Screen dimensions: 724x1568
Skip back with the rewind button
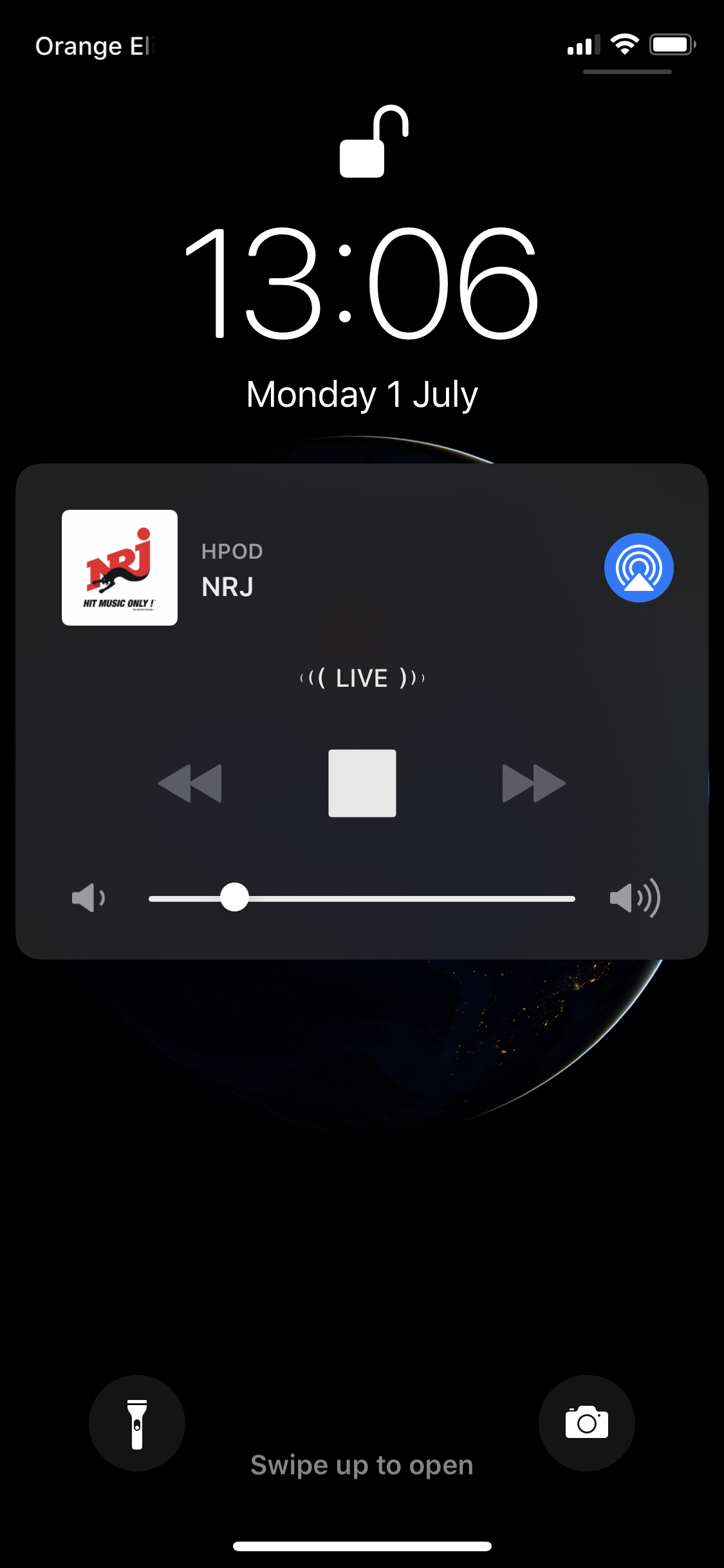click(x=190, y=783)
